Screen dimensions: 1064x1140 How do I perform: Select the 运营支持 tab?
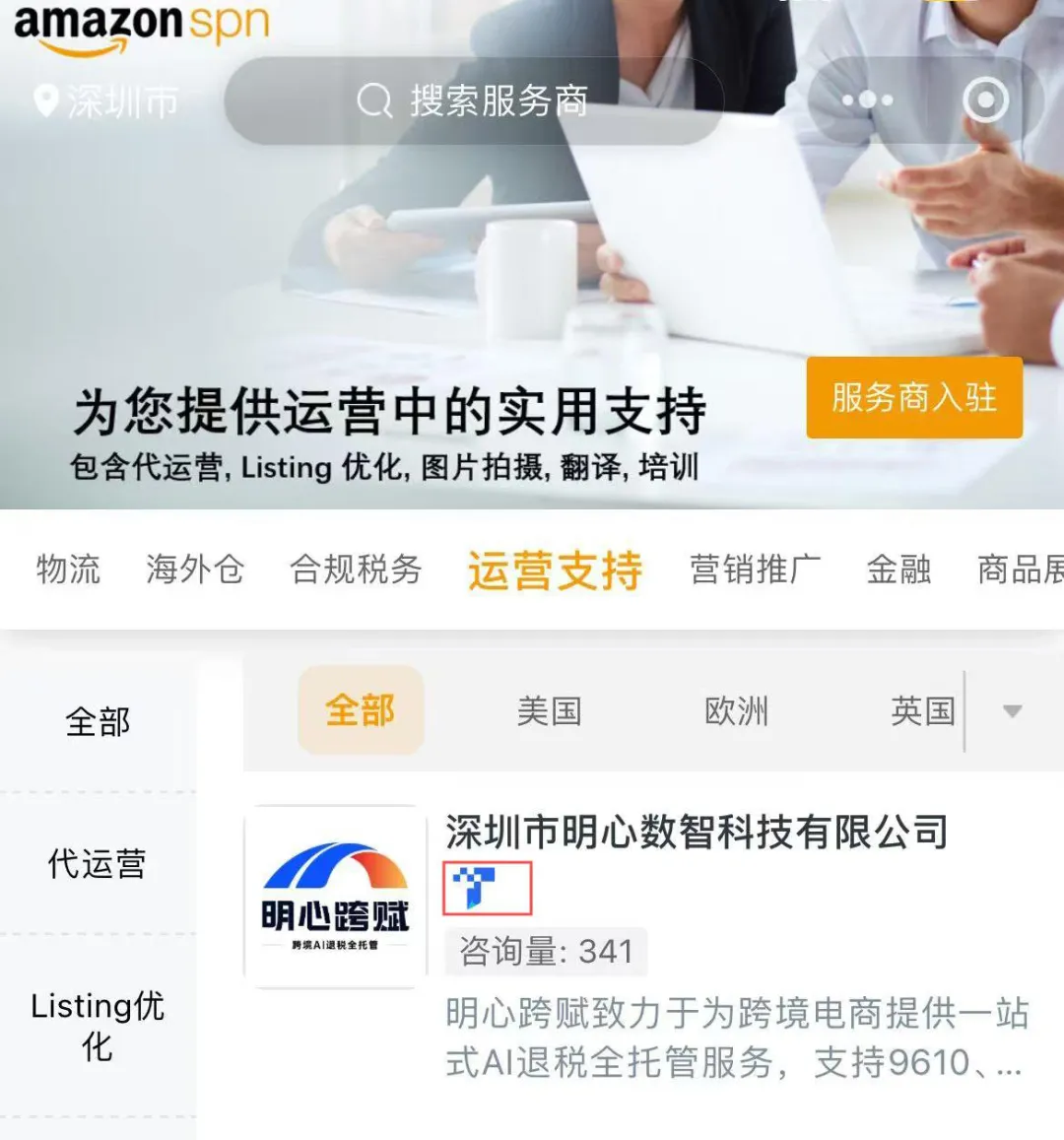[x=555, y=570]
